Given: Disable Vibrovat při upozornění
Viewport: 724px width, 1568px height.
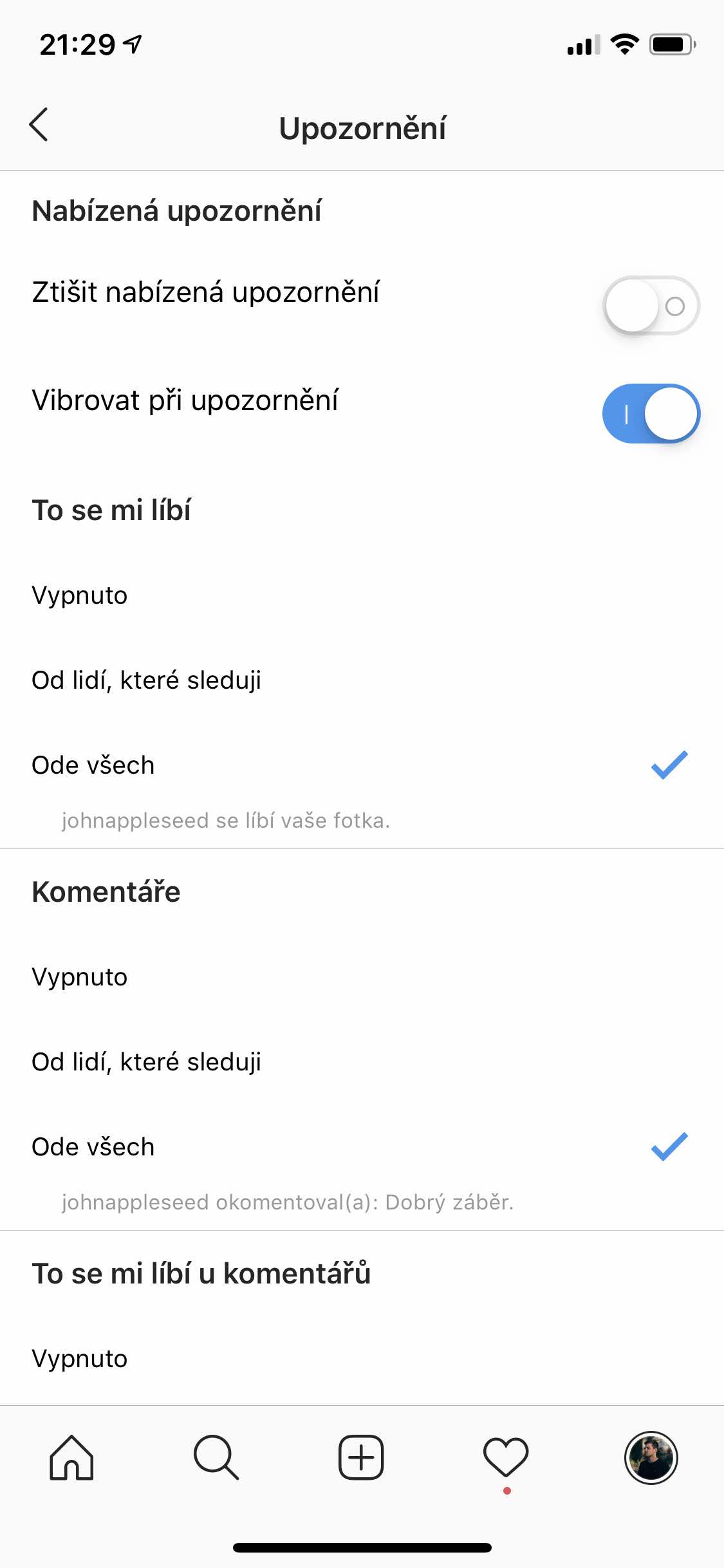Looking at the screenshot, I should tap(651, 413).
